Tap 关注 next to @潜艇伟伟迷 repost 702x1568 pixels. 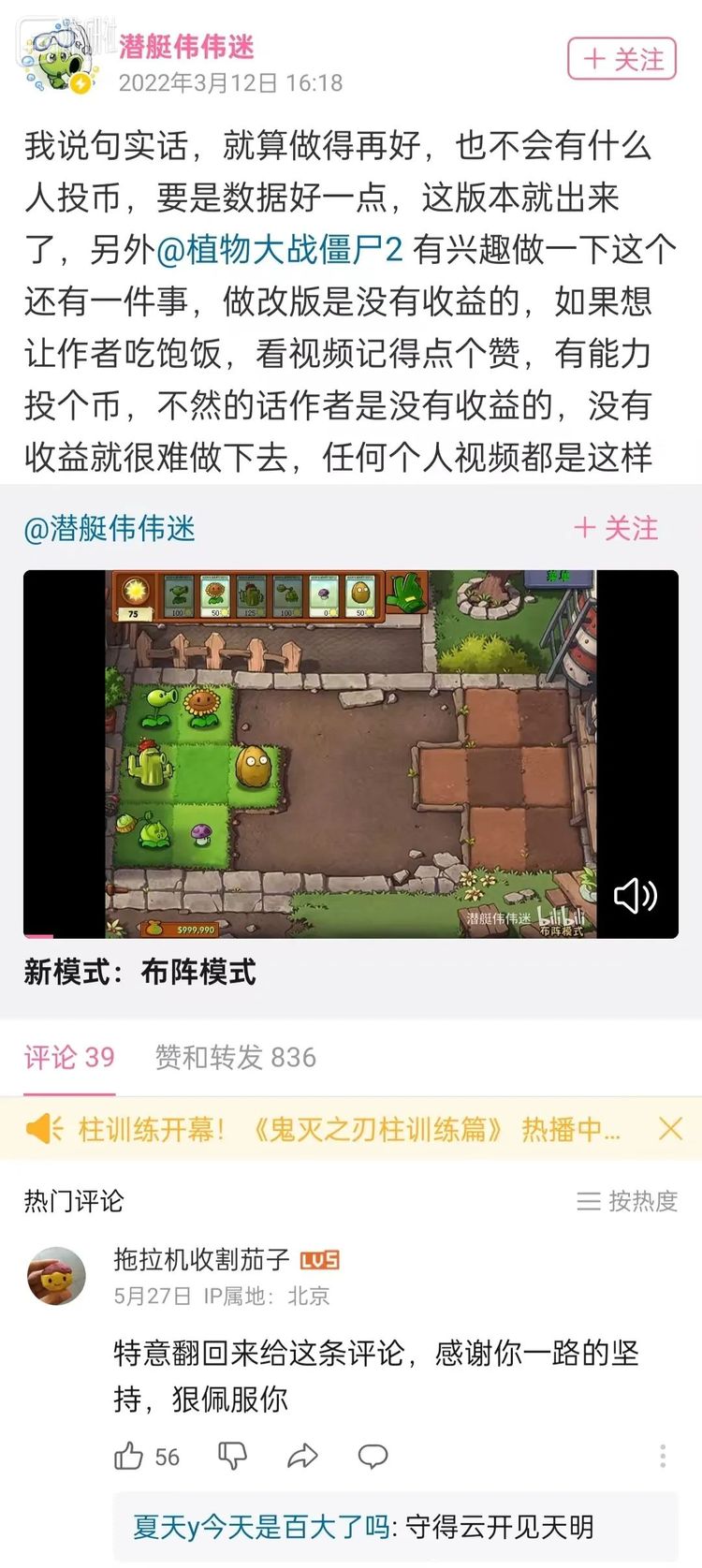(x=616, y=529)
